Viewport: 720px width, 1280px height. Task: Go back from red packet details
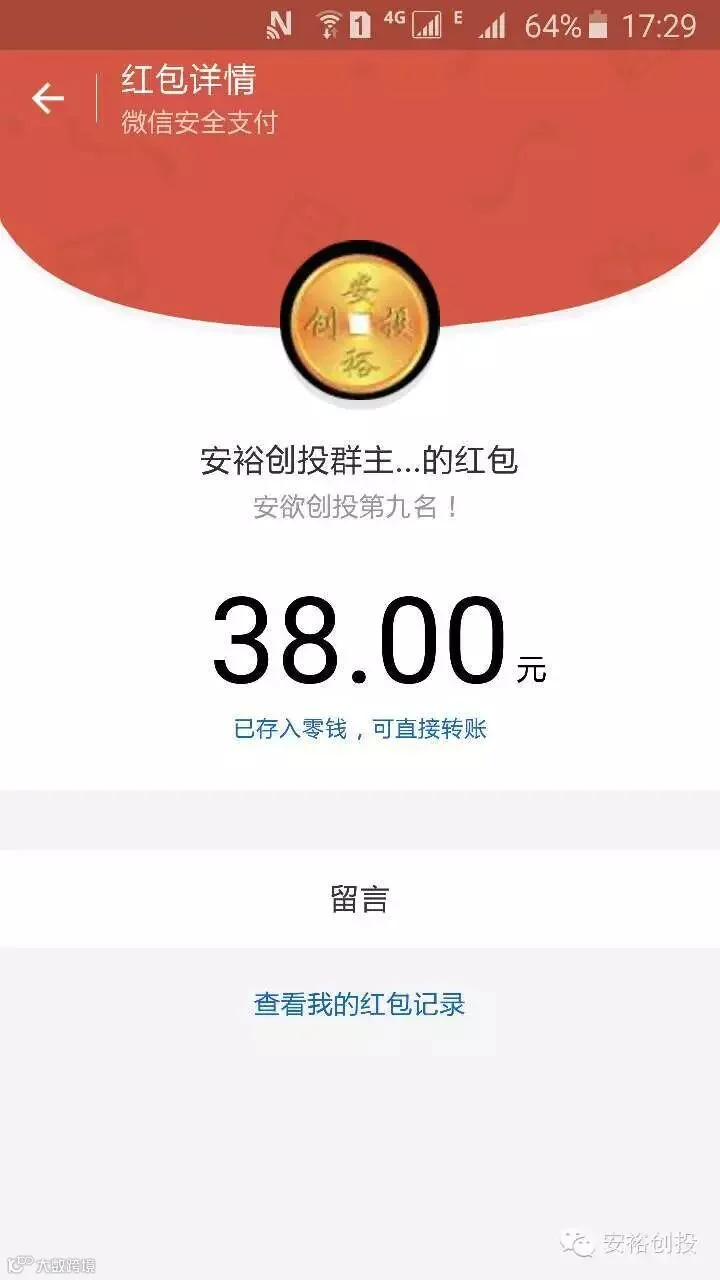point(48,98)
